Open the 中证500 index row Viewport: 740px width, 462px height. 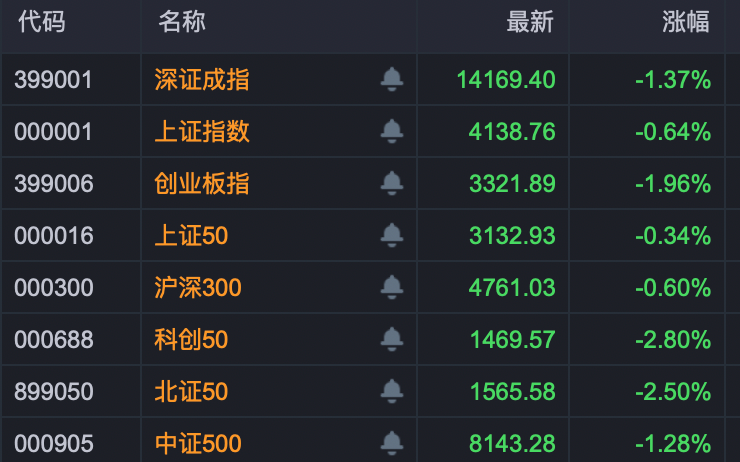[198, 443]
